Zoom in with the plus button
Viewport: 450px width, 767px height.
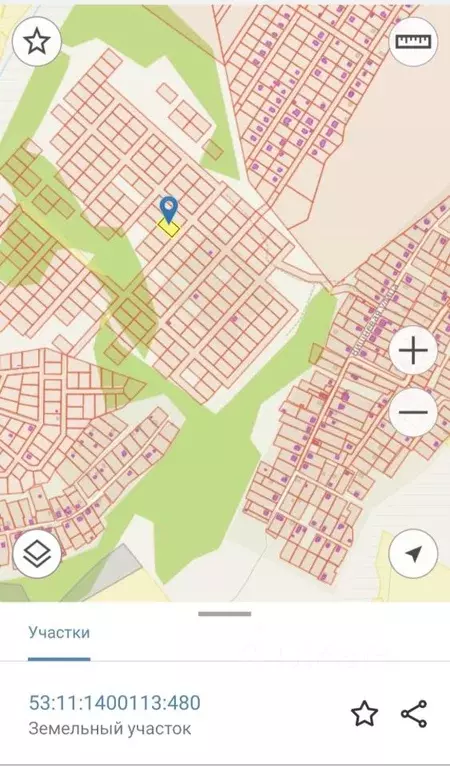pyautogui.click(x=413, y=351)
